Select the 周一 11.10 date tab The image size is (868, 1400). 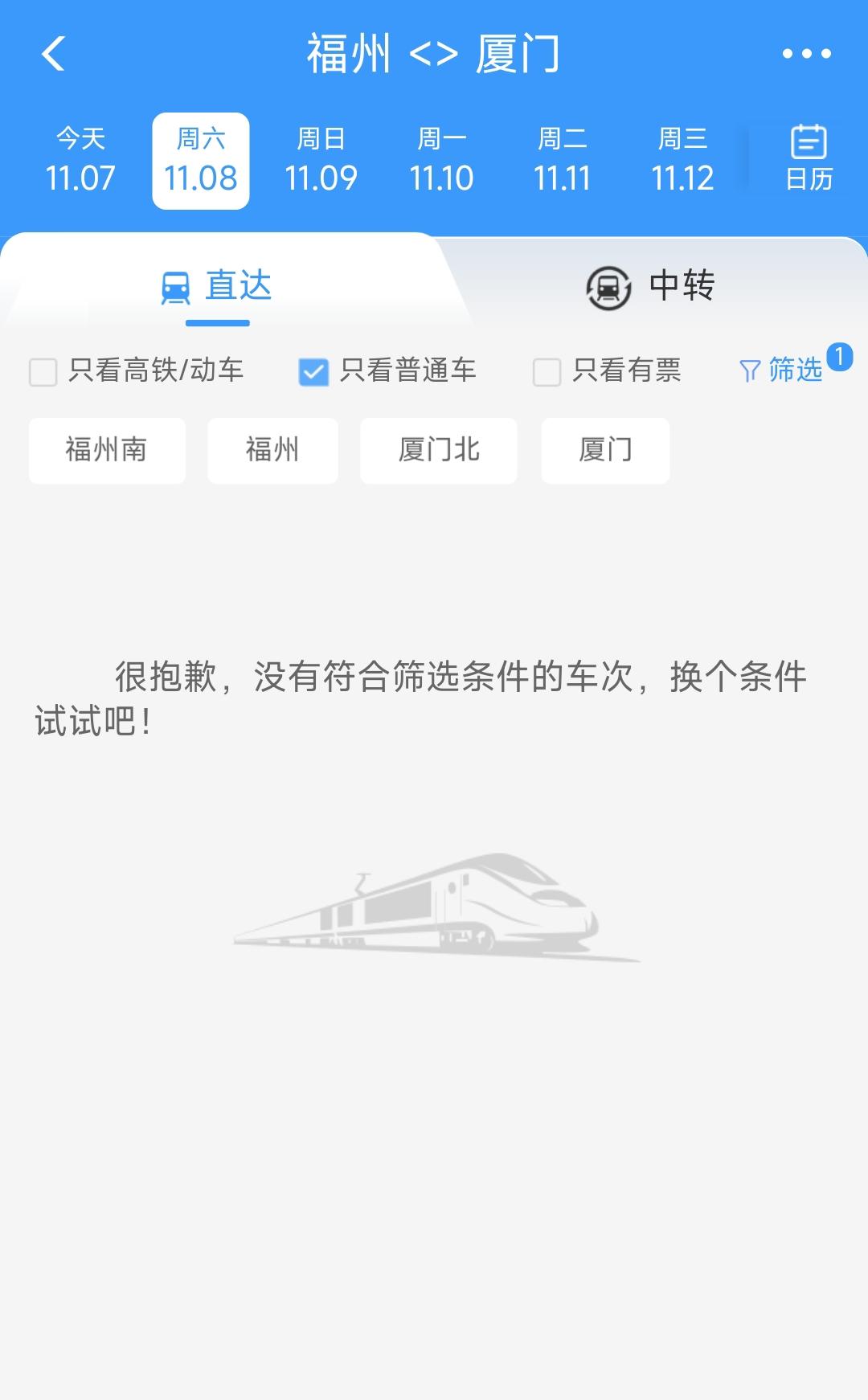coord(442,158)
